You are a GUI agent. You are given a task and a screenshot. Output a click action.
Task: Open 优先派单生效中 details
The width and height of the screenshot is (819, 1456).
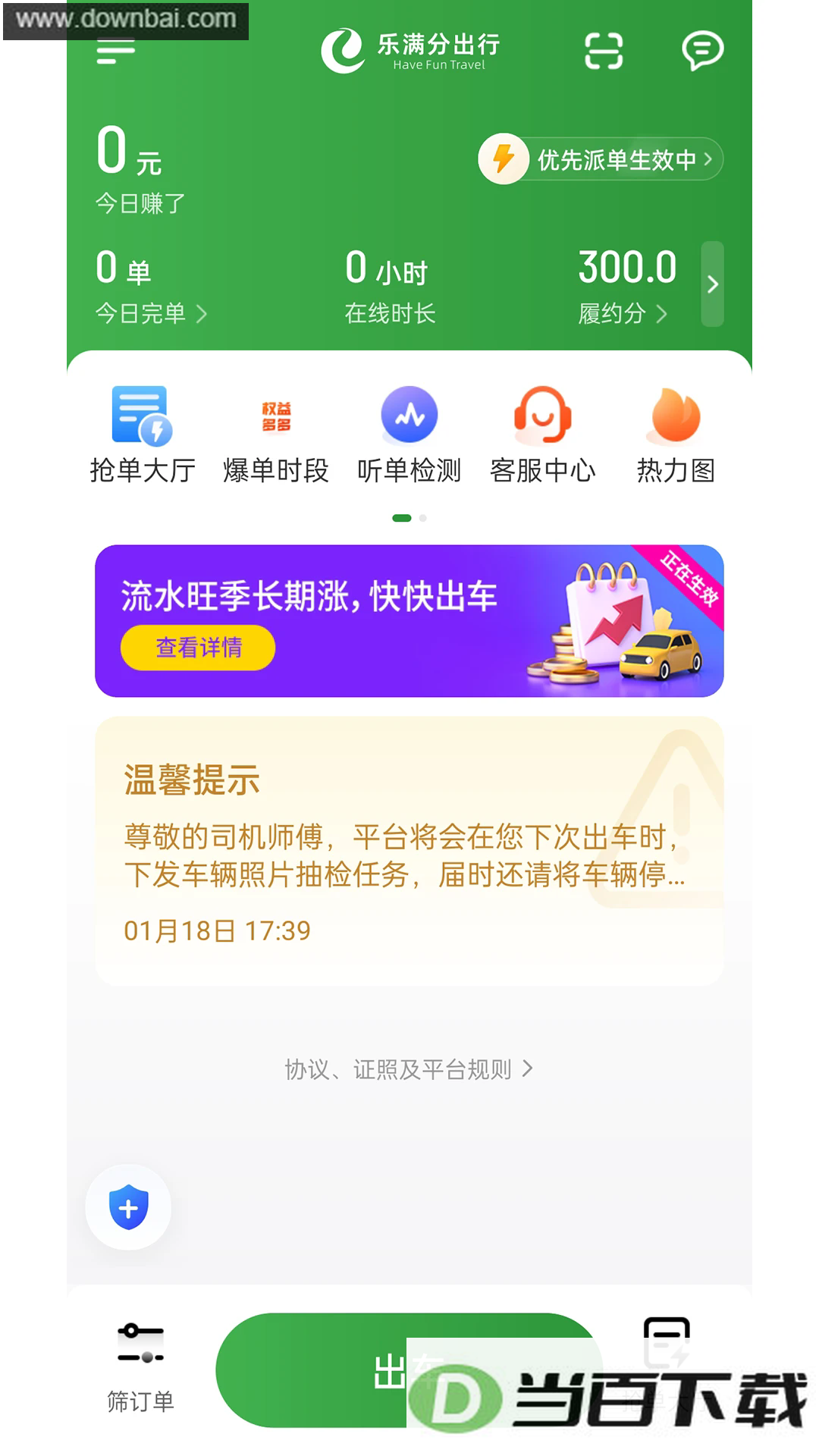(601, 159)
